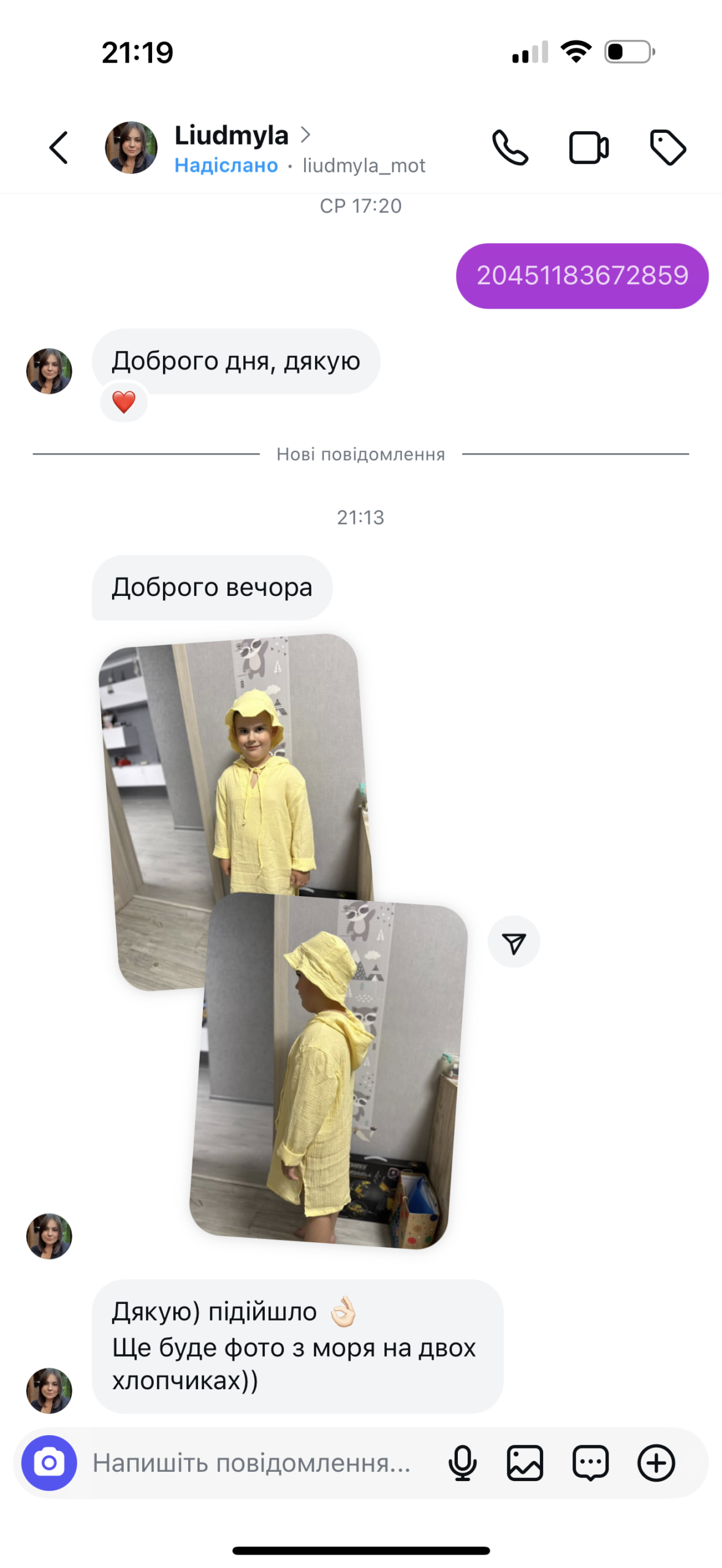The height and width of the screenshot is (1568, 722).
Task: Start a voice call with Liudmyla
Action: point(510,148)
